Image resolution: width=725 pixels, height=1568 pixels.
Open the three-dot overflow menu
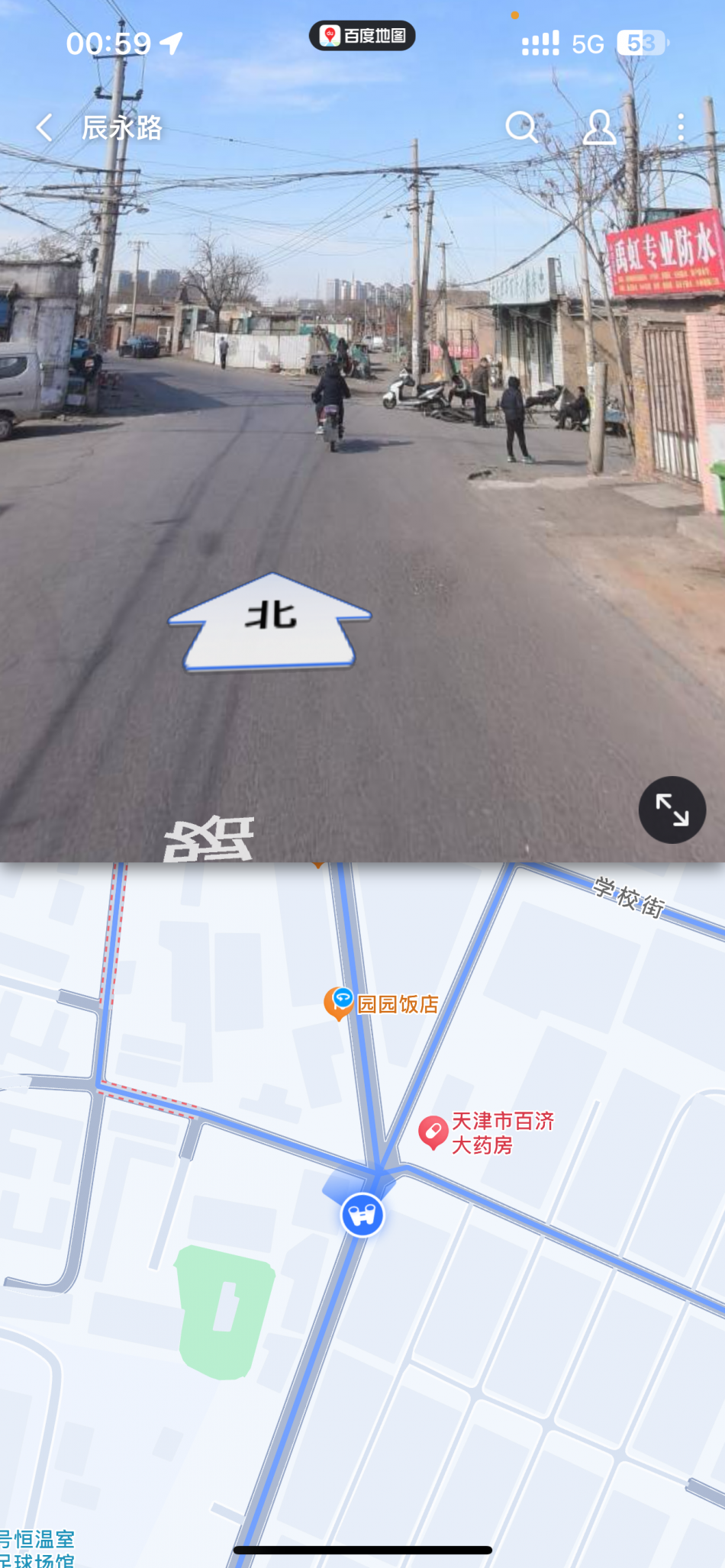point(681,127)
